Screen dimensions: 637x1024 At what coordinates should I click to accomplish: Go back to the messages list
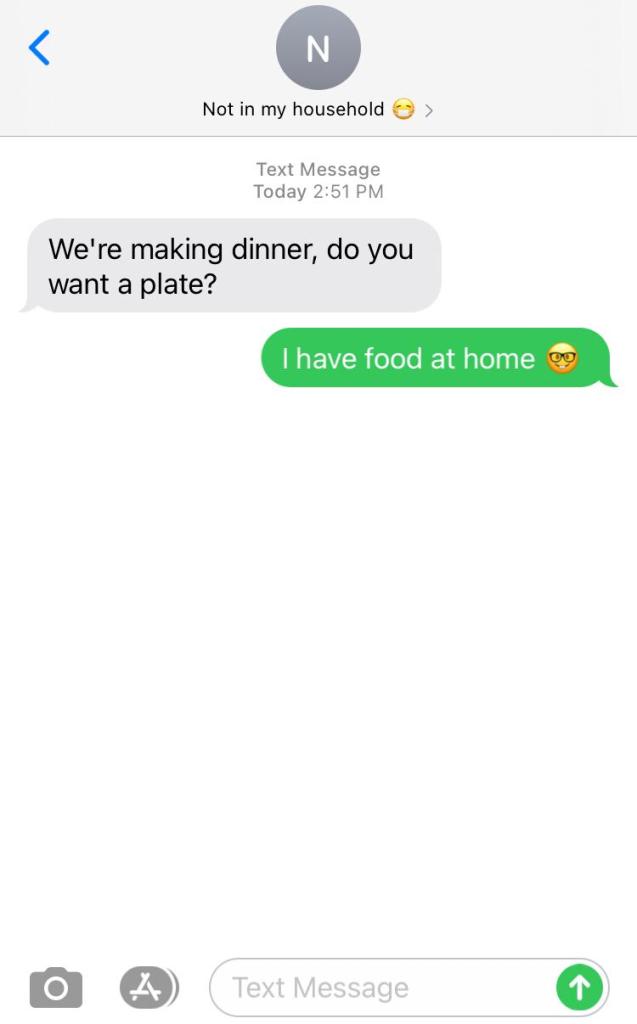[x=39, y=47]
